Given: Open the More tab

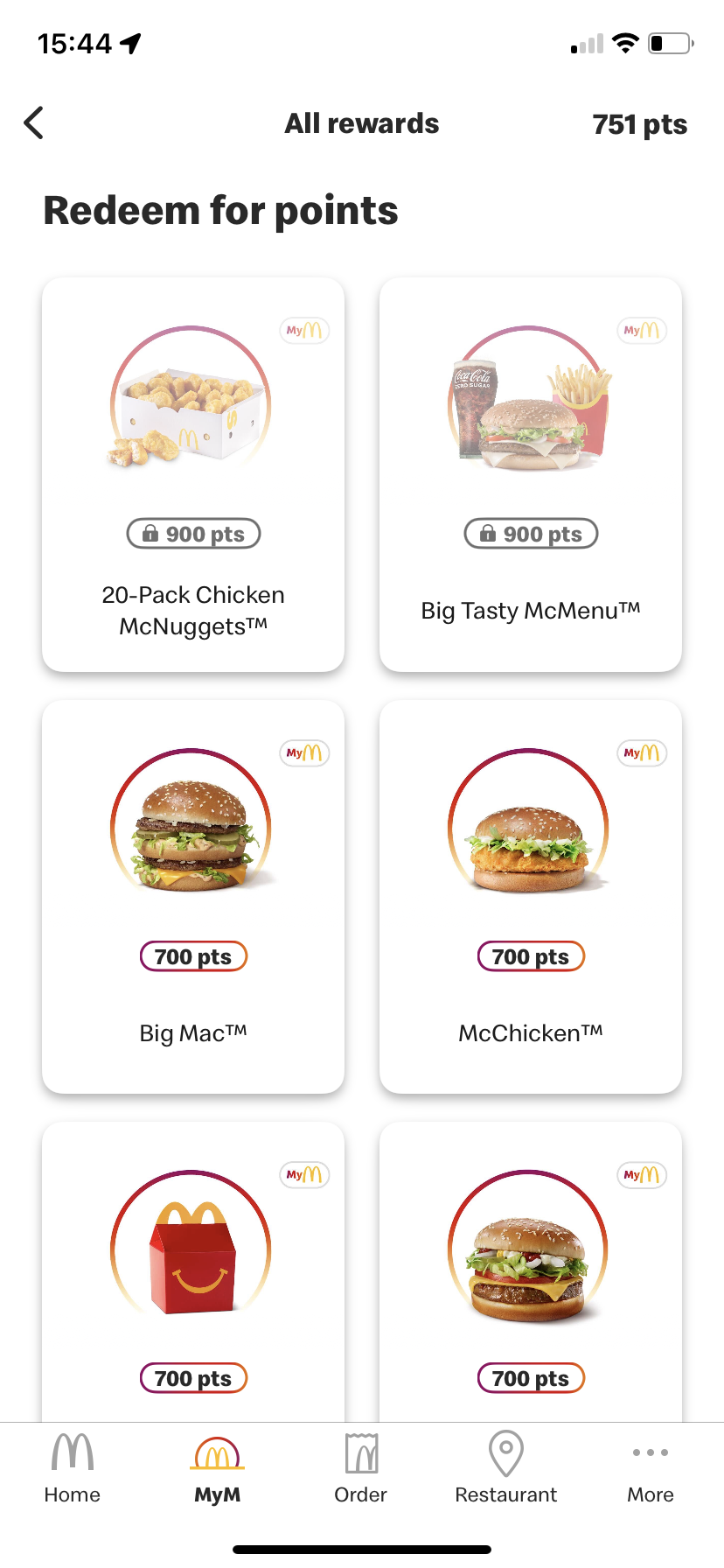Looking at the screenshot, I should [651, 1468].
